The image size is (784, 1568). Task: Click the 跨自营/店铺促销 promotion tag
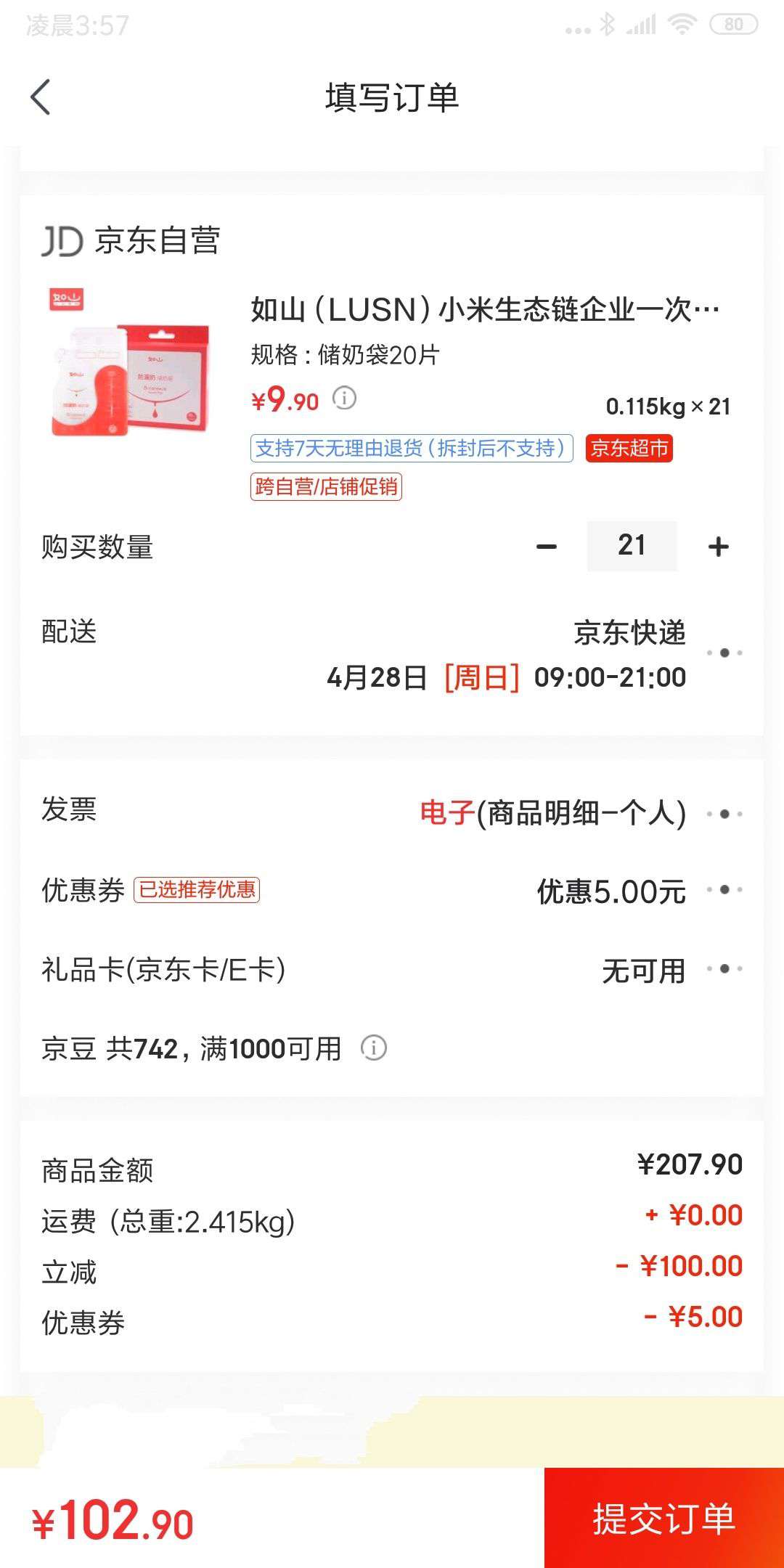click(327, 489)
